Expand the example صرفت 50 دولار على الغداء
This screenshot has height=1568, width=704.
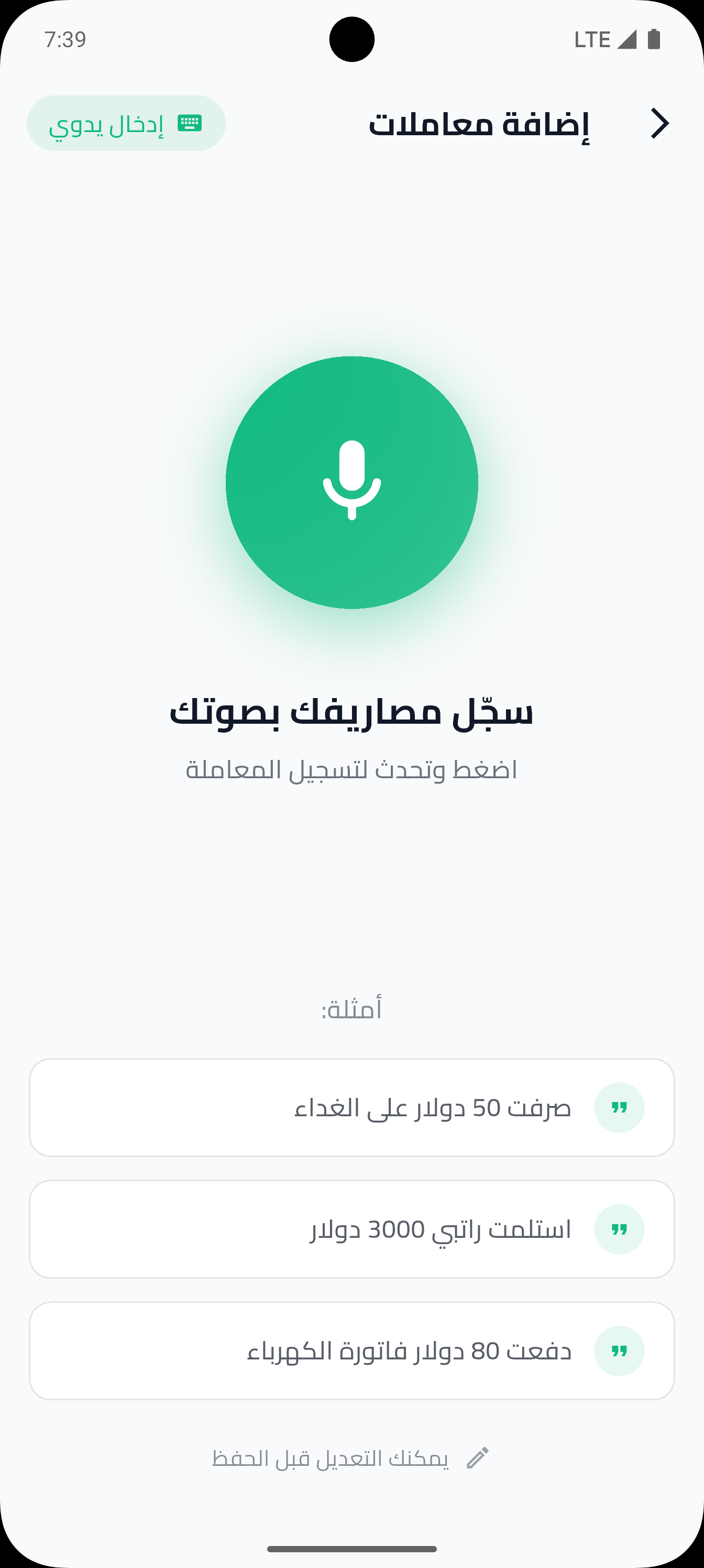point(351,1108)
